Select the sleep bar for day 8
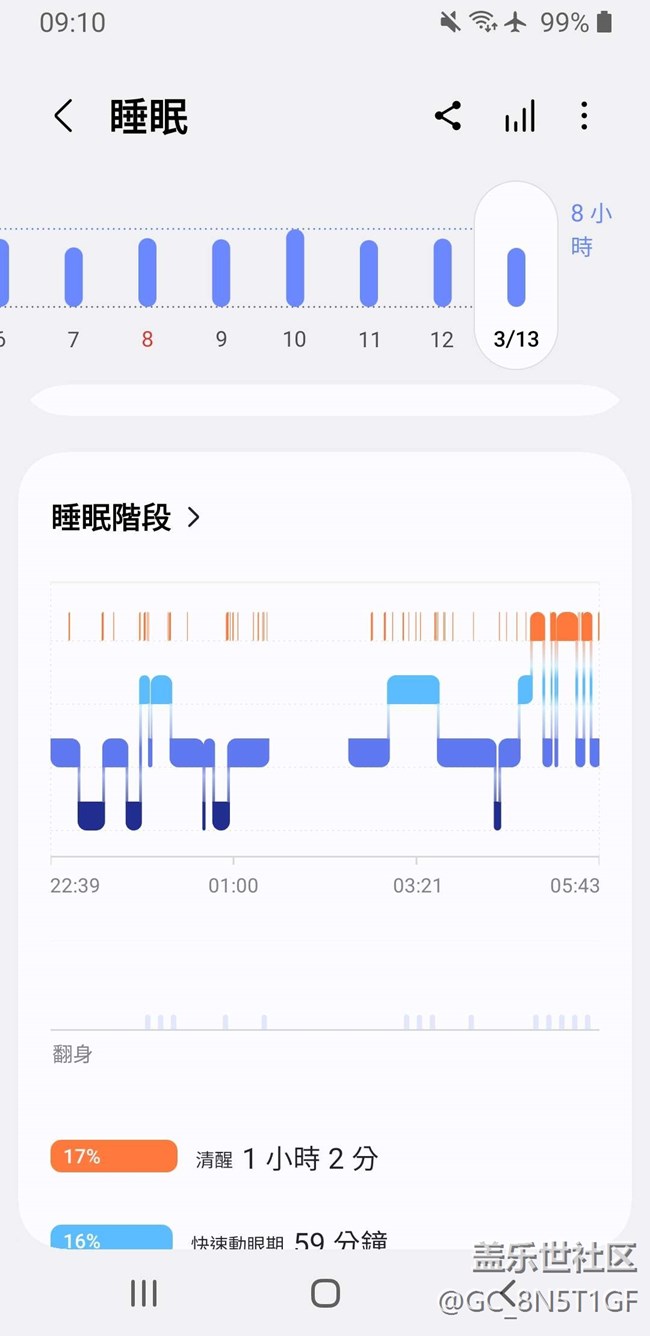The image size is (650, 1336). point(147,272)
